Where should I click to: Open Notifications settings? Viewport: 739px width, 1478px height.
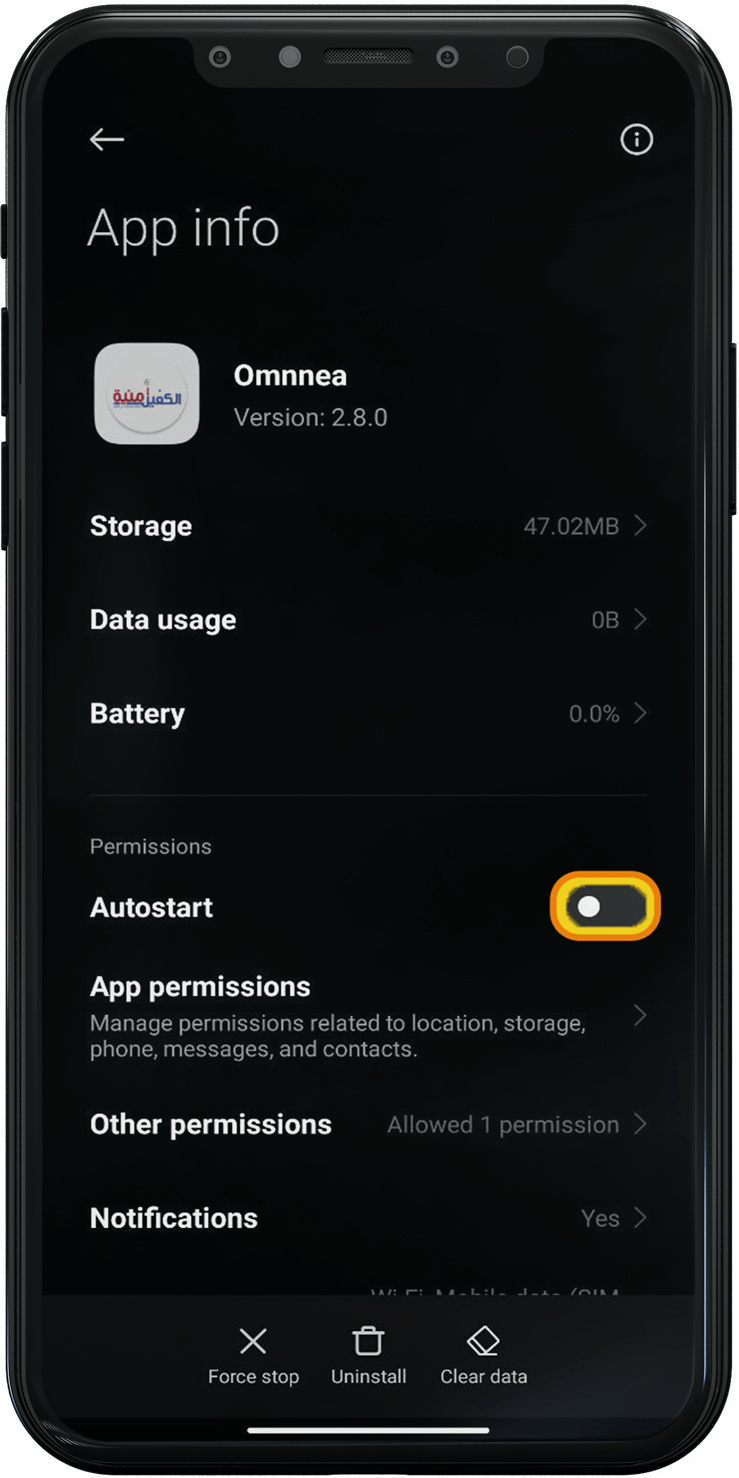point(368,1218)
